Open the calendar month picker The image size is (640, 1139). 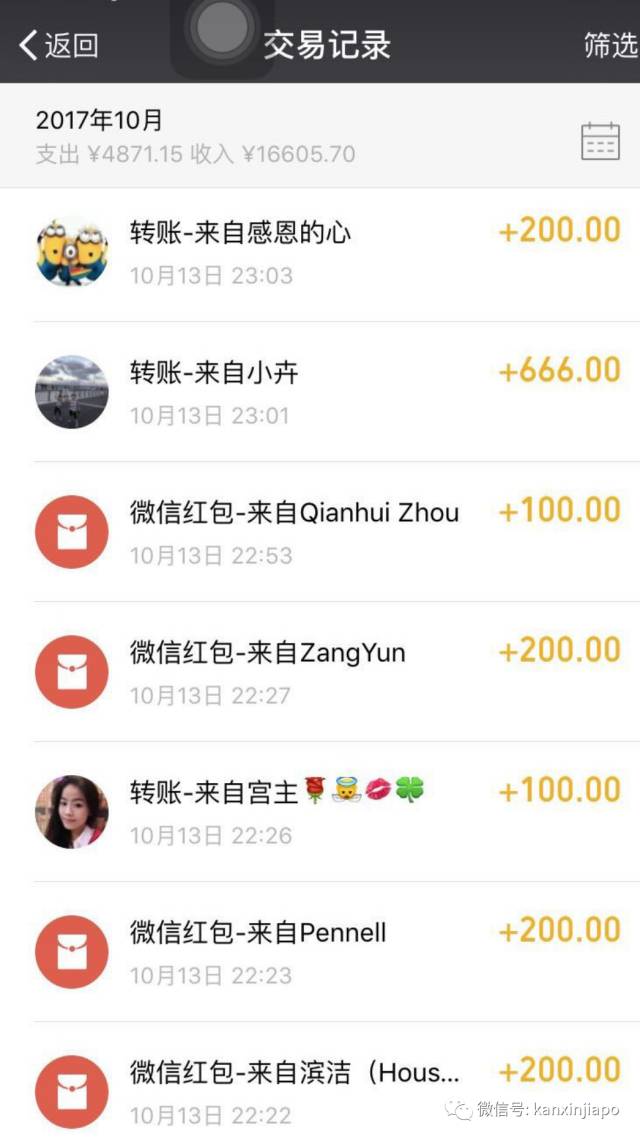tap(600, 141)
